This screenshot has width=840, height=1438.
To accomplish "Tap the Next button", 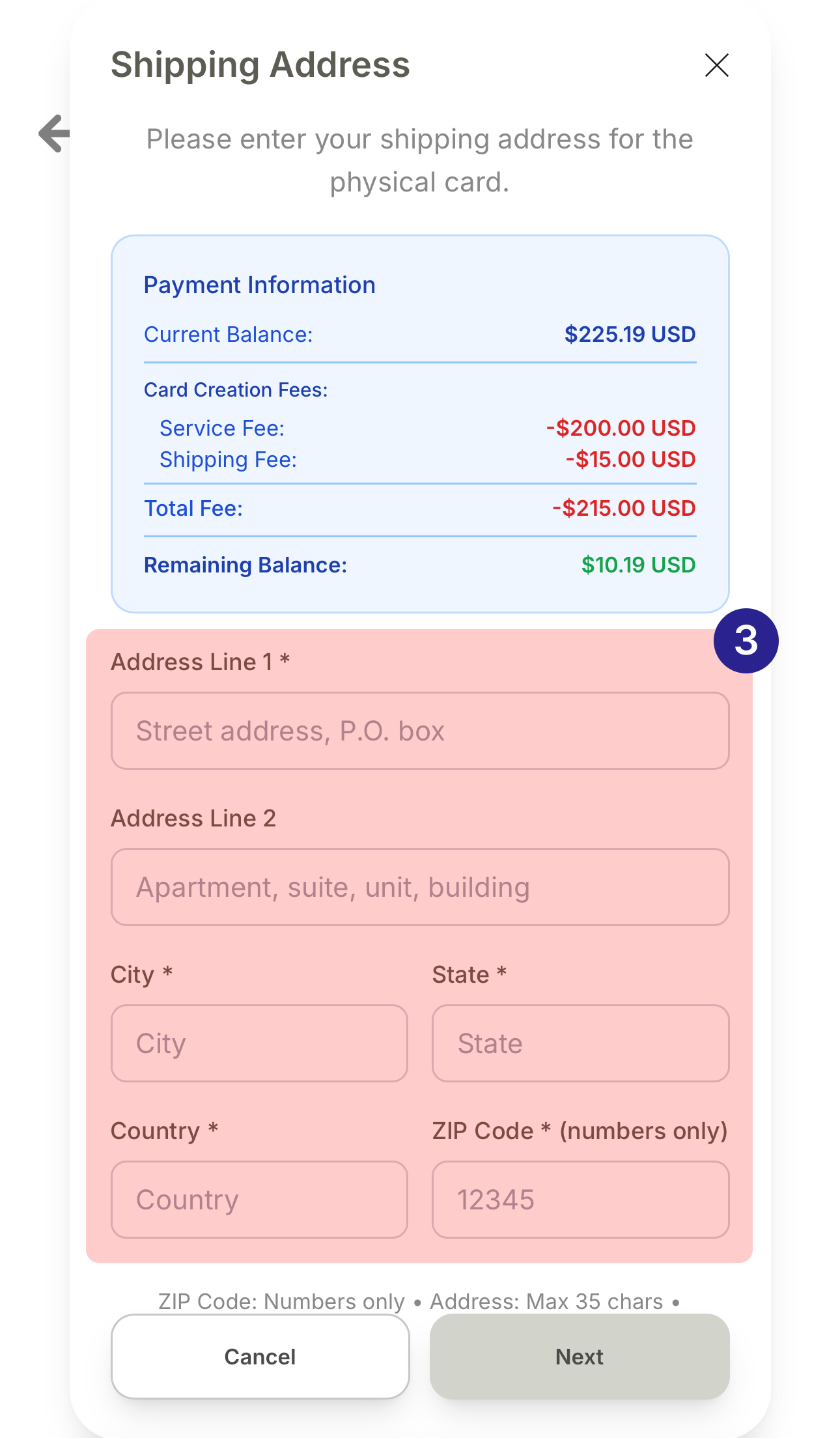I will point(579,1357).
